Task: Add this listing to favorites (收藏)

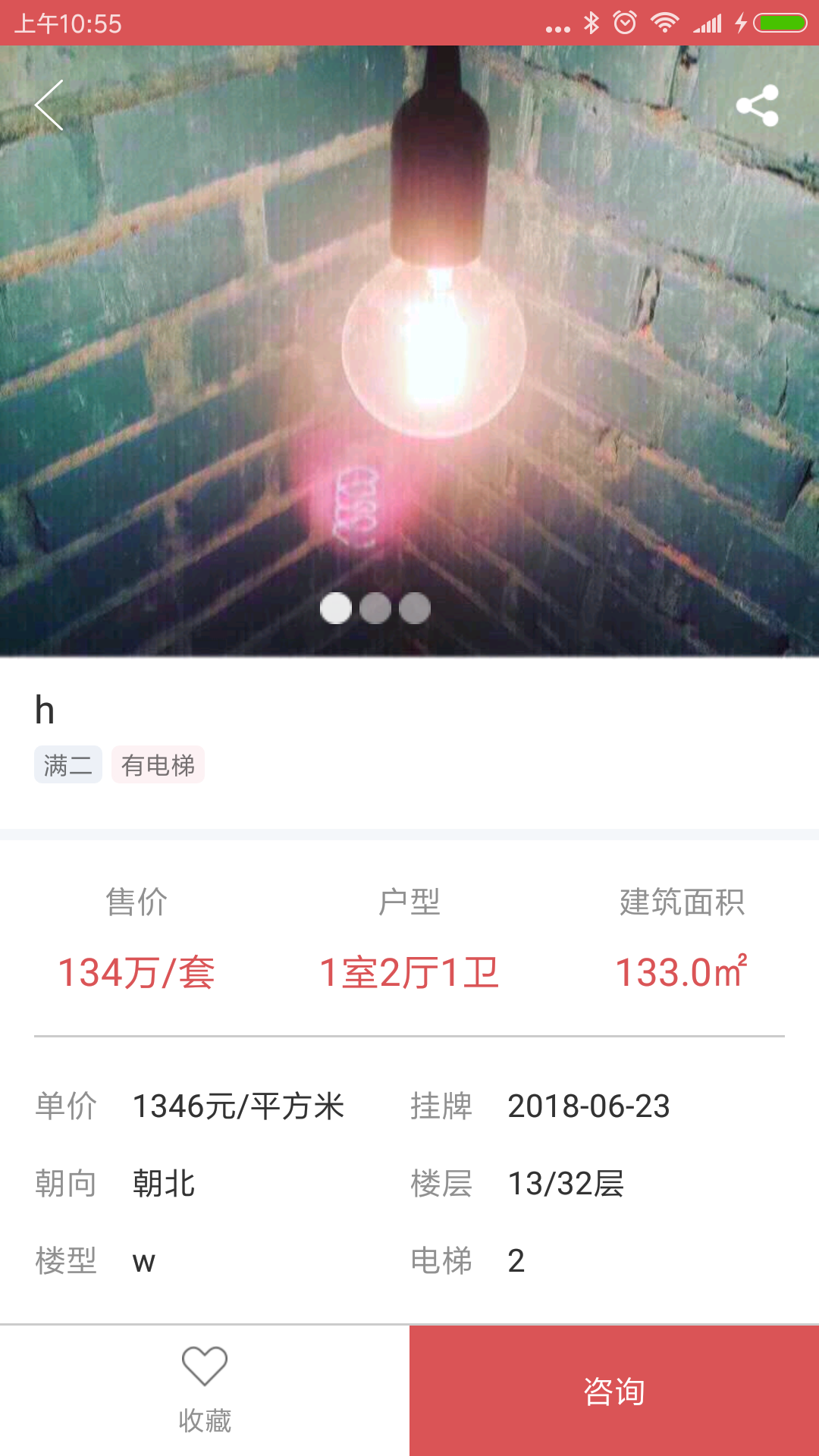Action: (x=205, y=1390)
